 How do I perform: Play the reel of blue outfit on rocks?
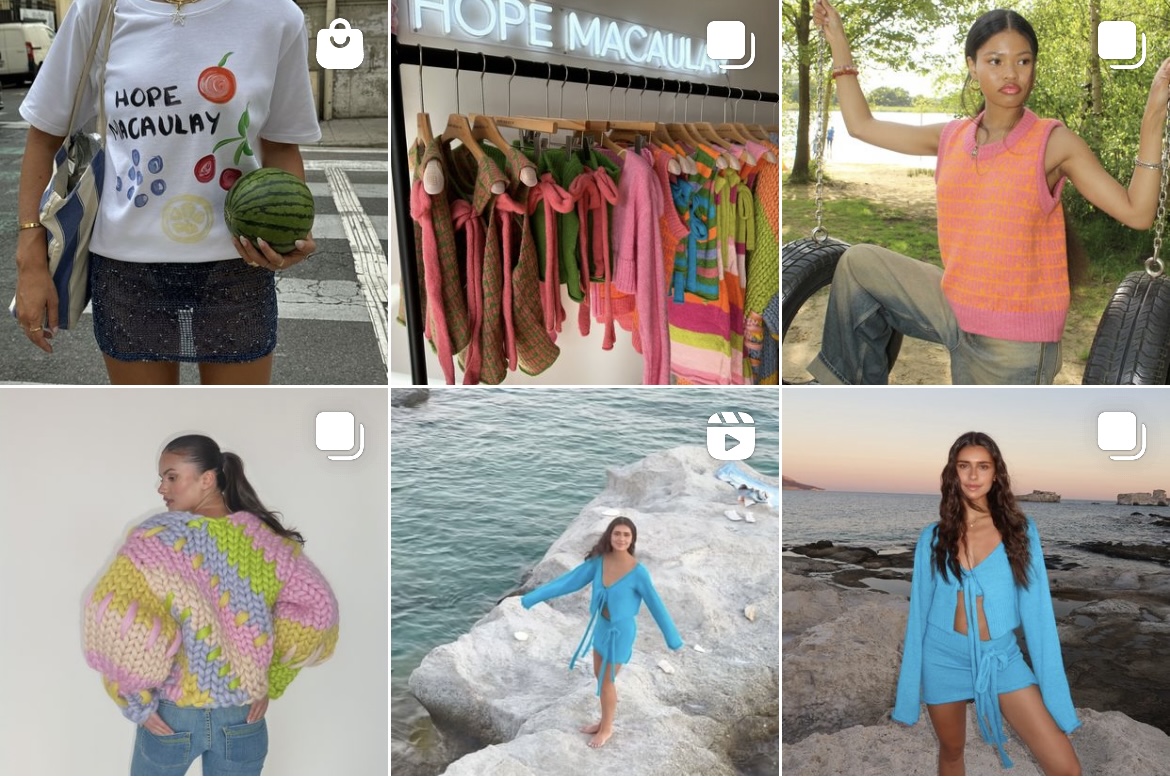584,583
